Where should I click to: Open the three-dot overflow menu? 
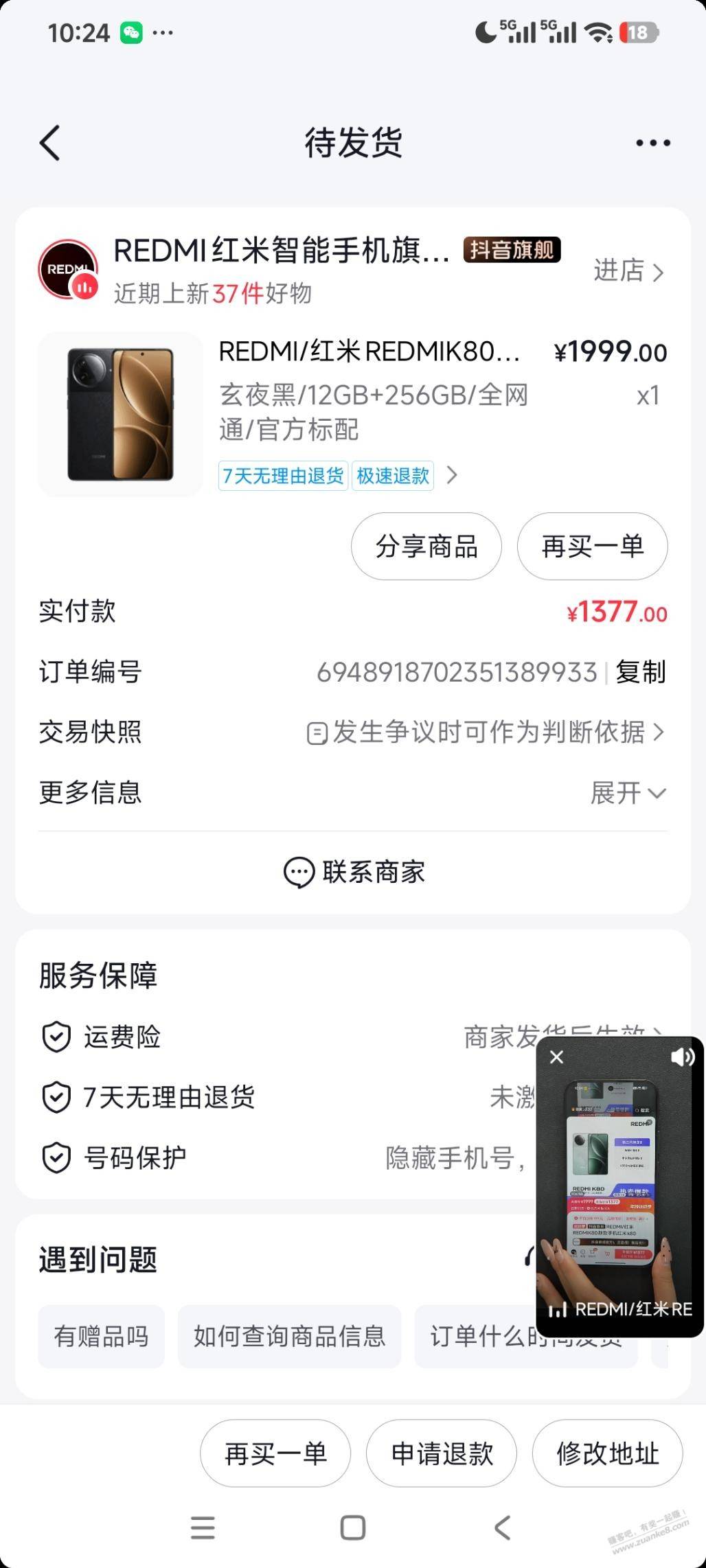652,143
